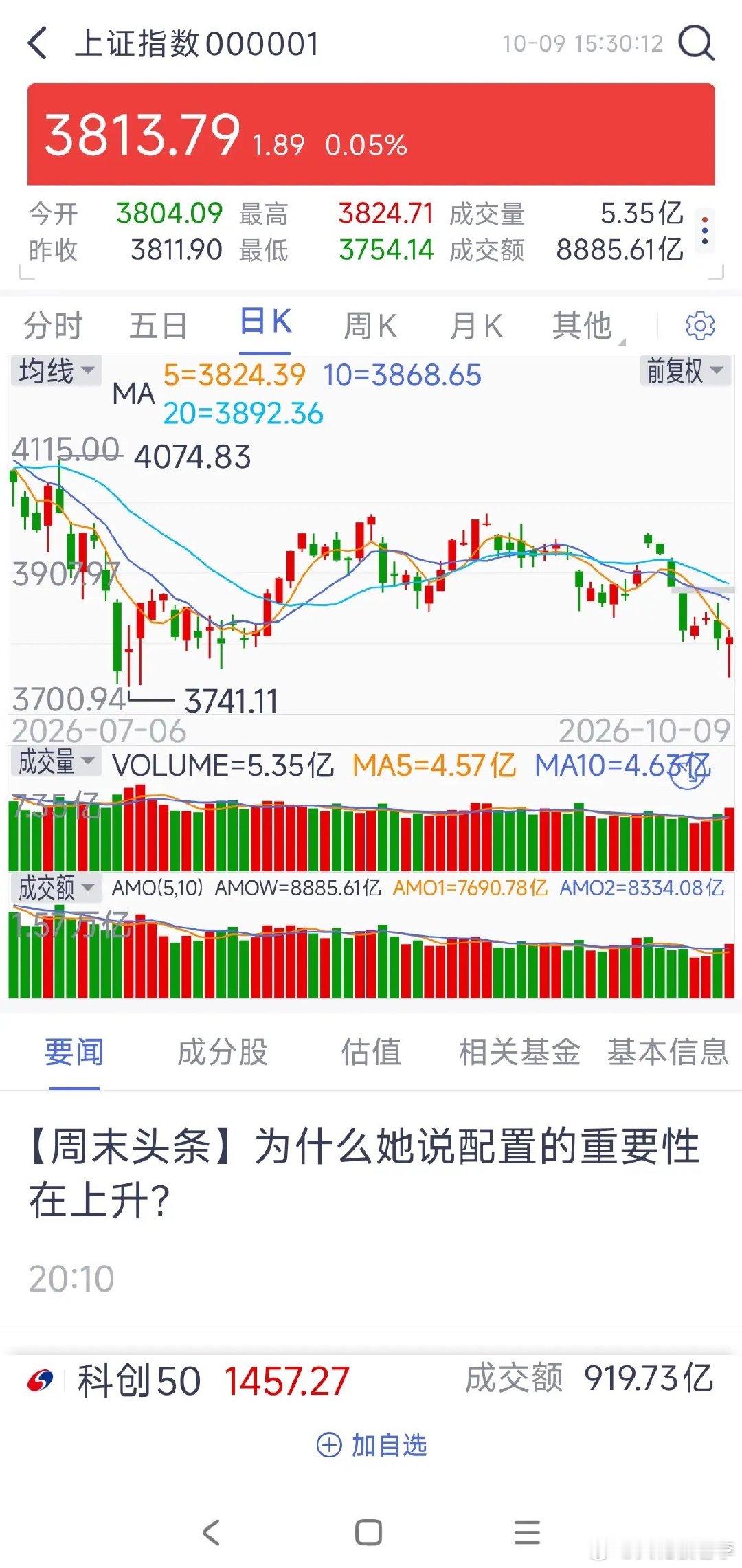Select the 周K chart tab

370,325
